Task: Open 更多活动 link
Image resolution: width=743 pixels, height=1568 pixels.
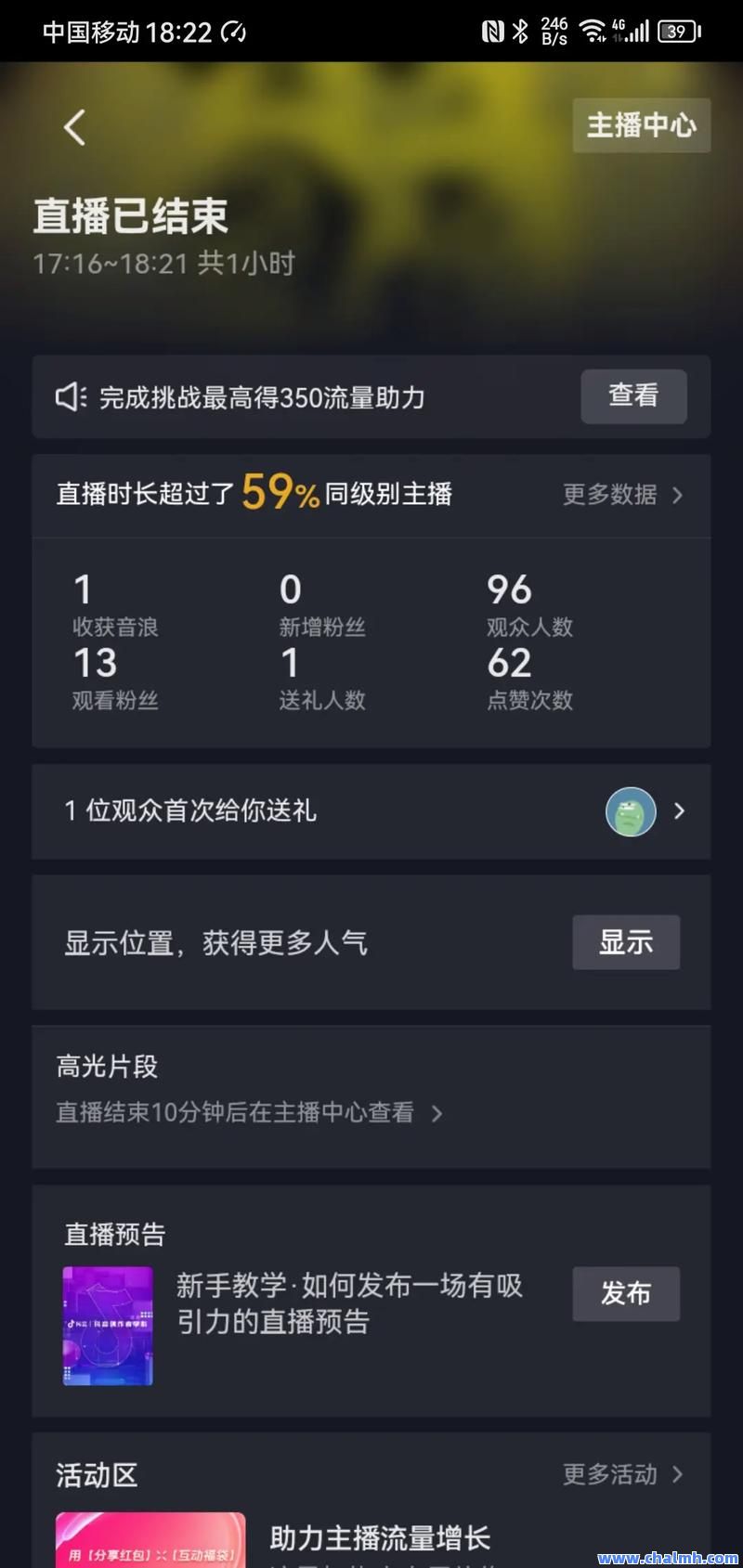Action: tap(622, 1474)
